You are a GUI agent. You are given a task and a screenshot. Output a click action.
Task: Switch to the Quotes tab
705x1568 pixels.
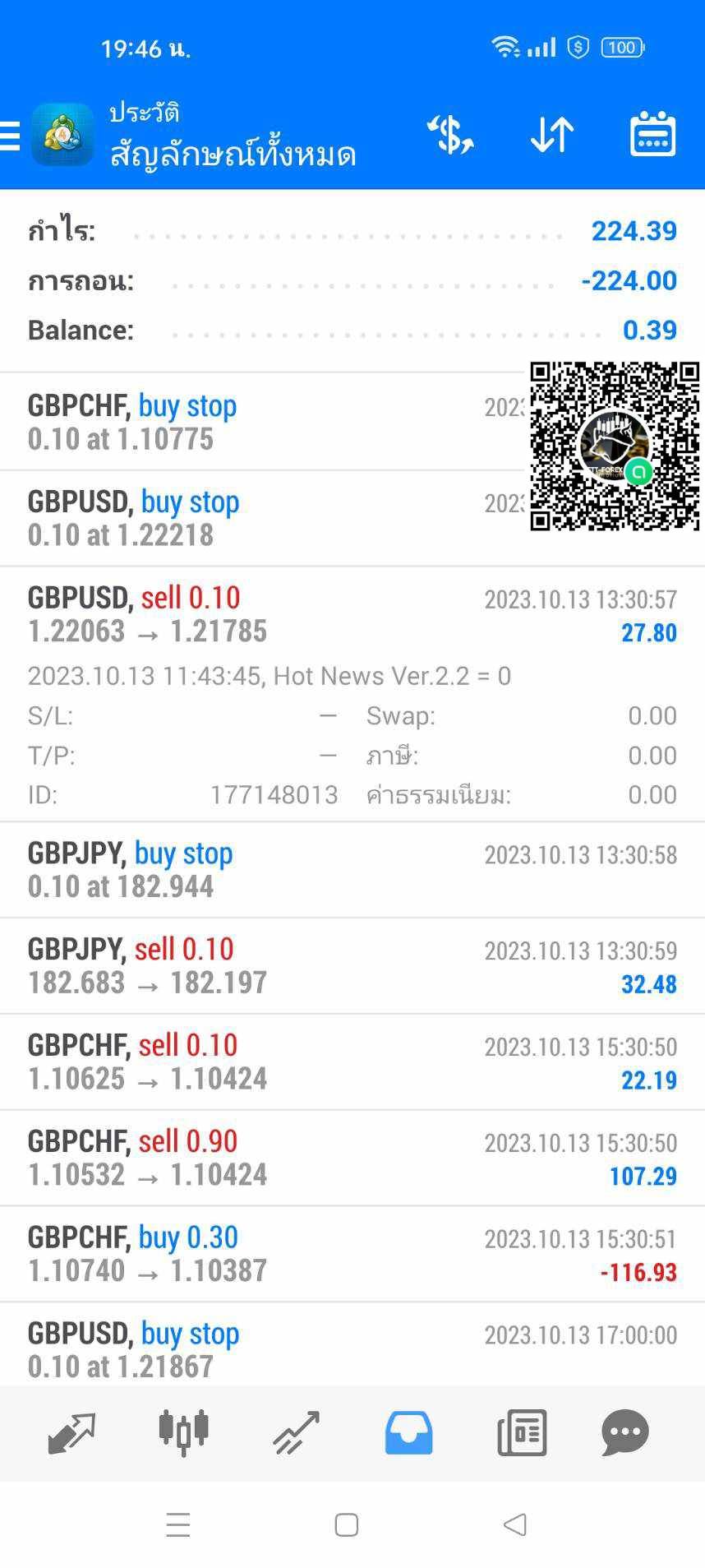coord(71,1433)
